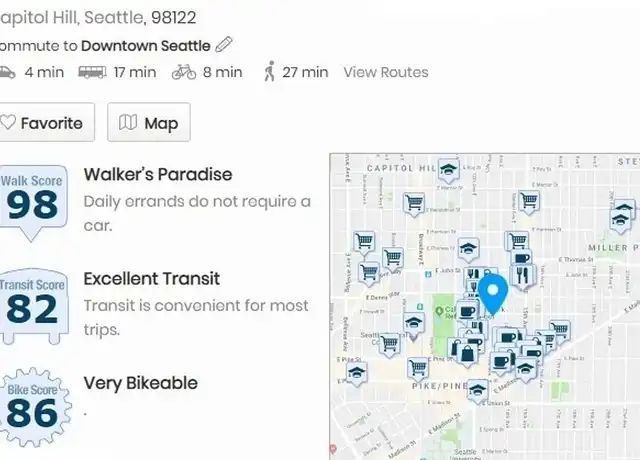Screen dimensions: 640x460
Task: Open the Map button
Action: (148, 123)
